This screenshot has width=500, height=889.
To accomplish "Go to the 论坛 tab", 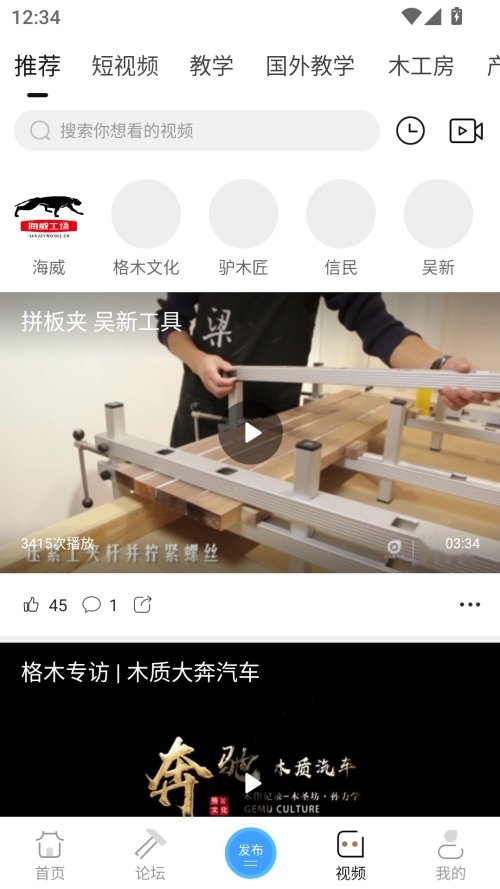I will 150,855.
